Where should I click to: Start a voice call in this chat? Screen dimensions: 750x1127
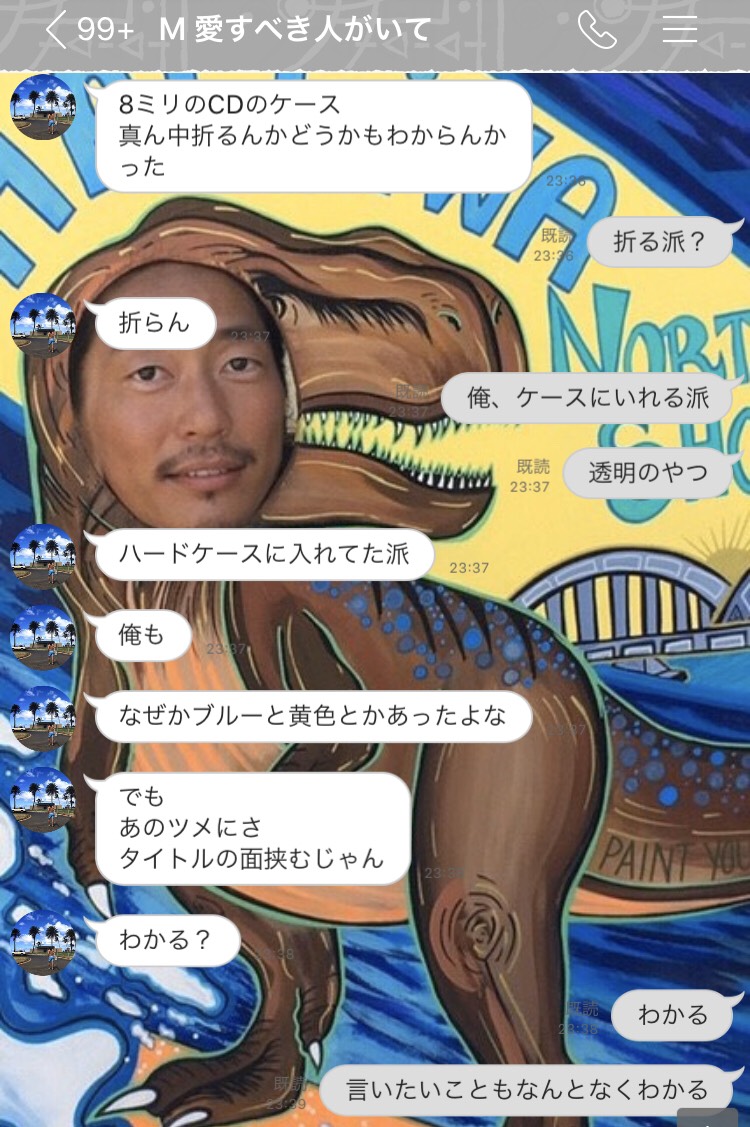click(597, 30)
